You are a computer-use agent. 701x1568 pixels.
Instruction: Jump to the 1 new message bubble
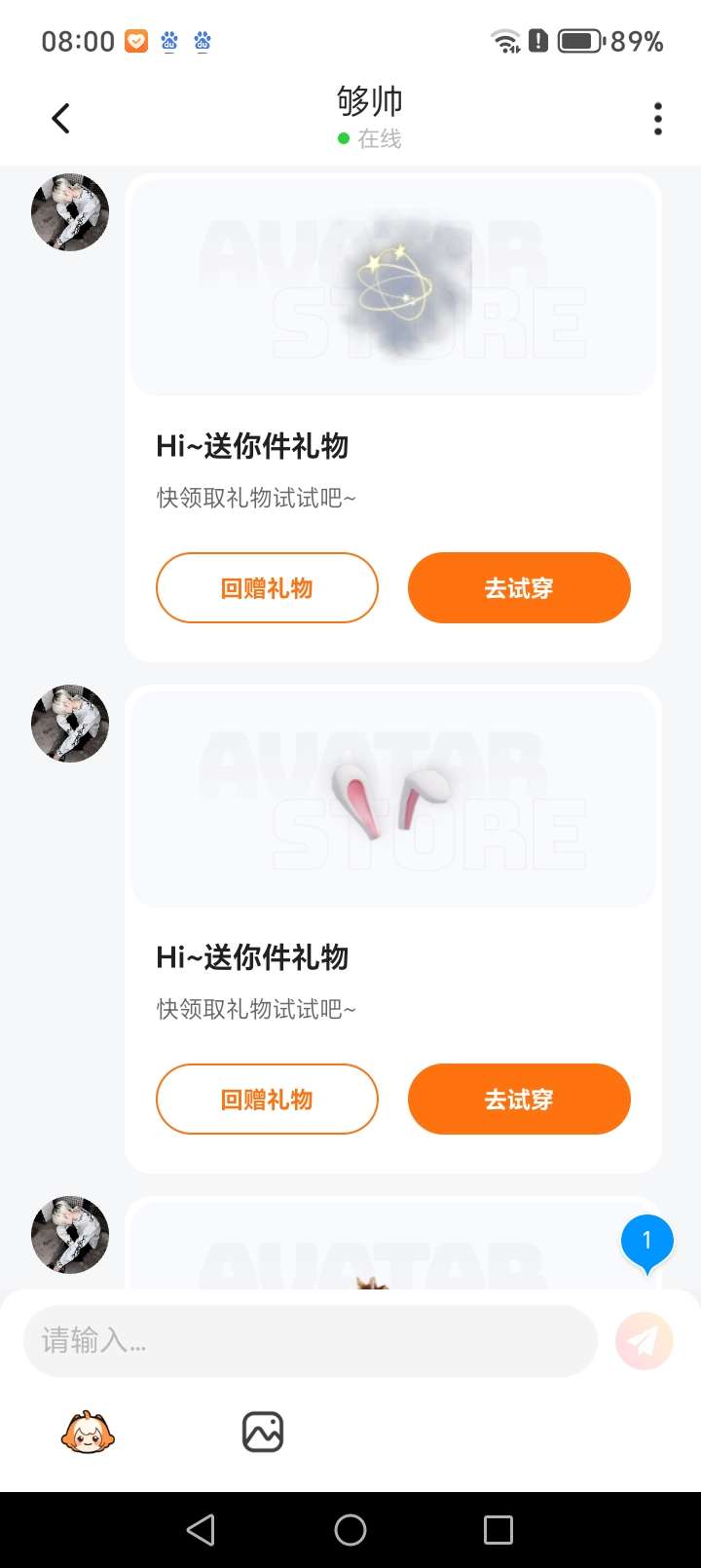click(x=646, y=1242)
